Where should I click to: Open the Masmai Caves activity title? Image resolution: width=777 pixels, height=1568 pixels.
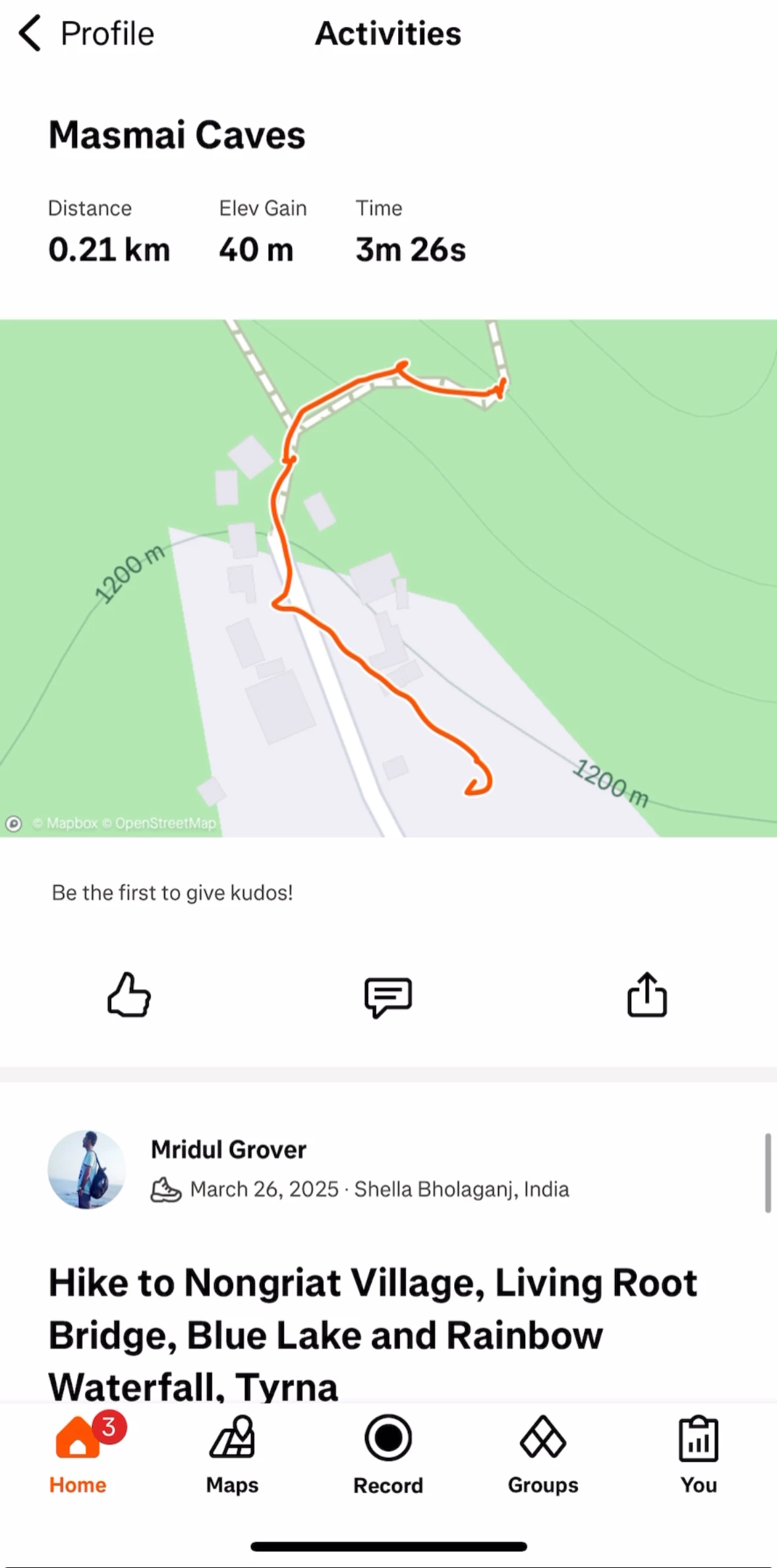tap(177, 135)
